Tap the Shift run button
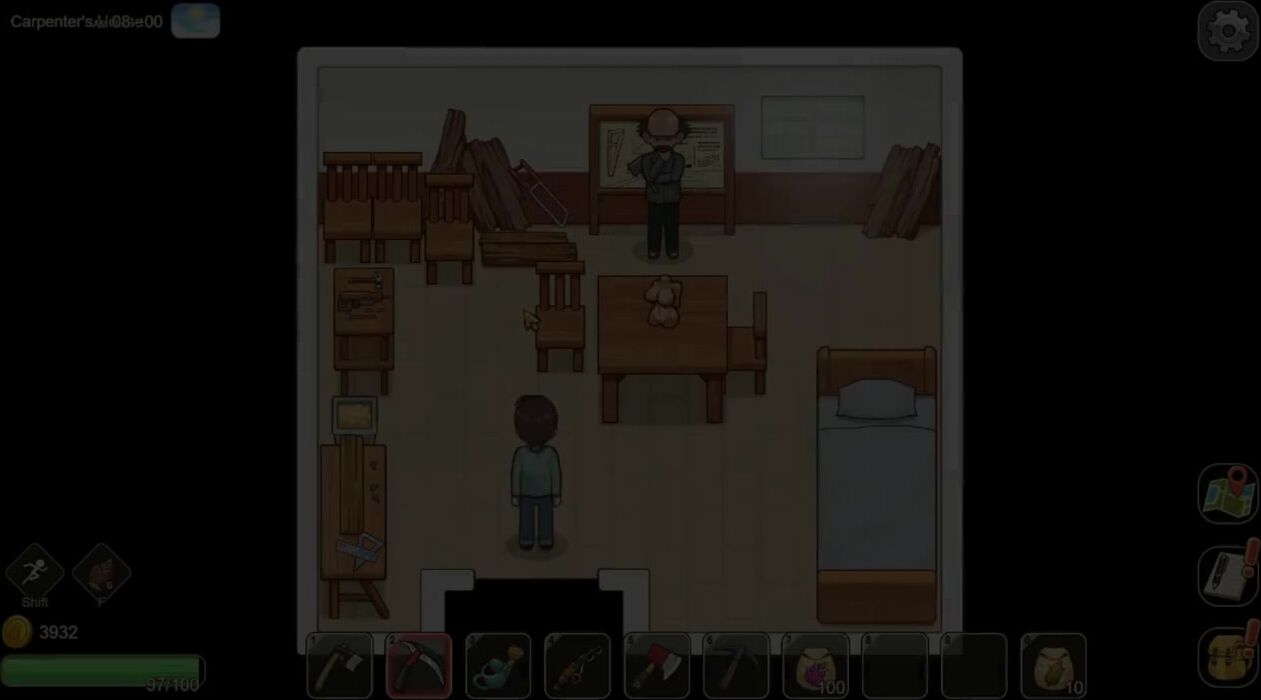1261x700 pixels. click(35, 574)
